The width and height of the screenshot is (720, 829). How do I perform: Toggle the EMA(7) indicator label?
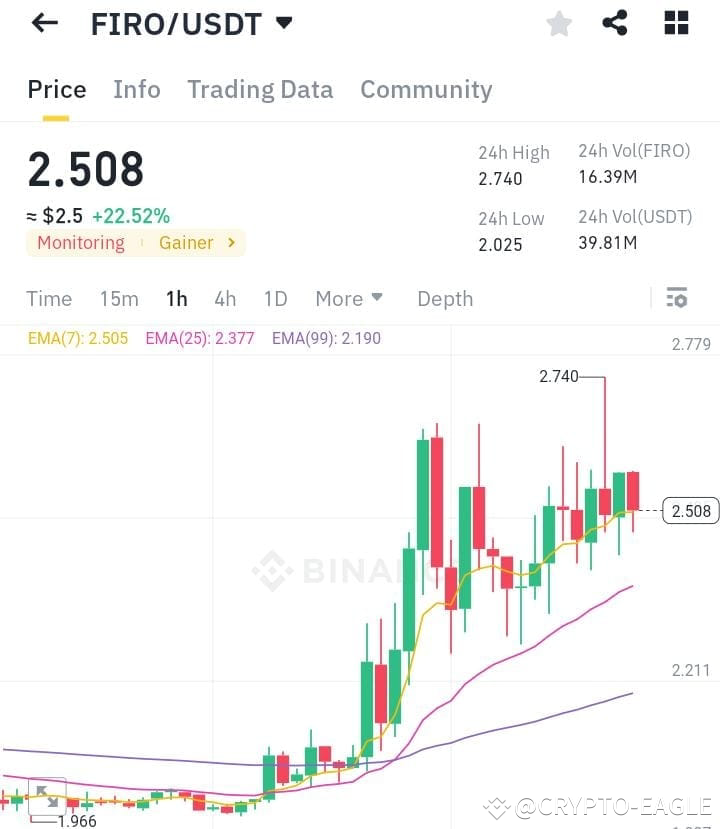coord(78,338)
